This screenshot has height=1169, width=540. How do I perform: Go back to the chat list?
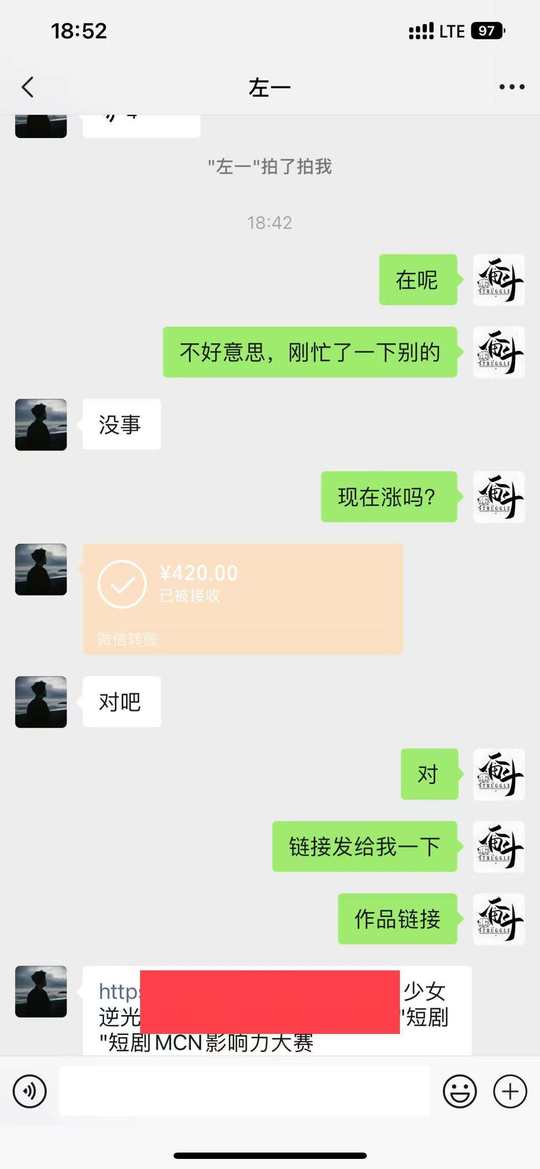coord(28,87)
